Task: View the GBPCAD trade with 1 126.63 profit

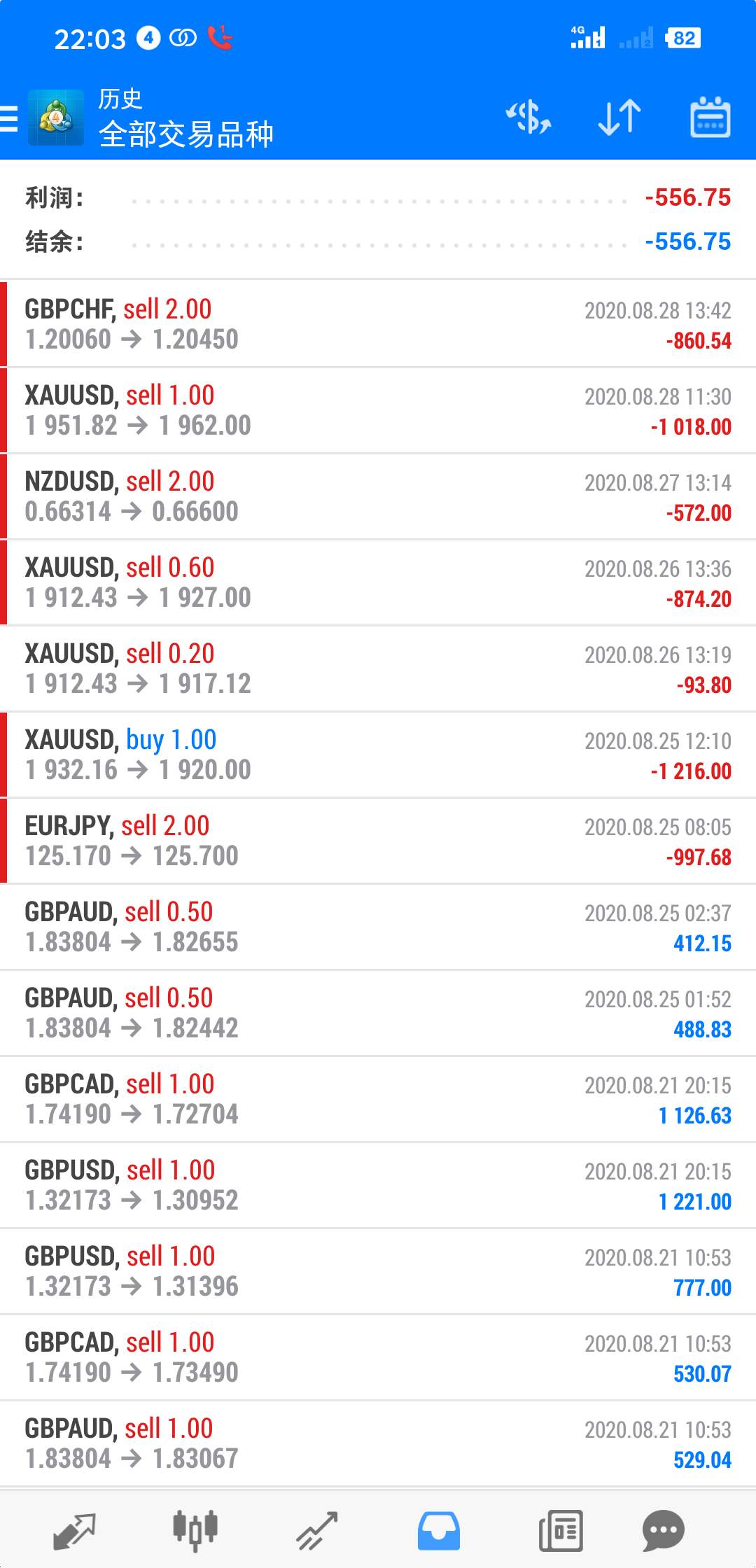Action: click(378, 1099)
